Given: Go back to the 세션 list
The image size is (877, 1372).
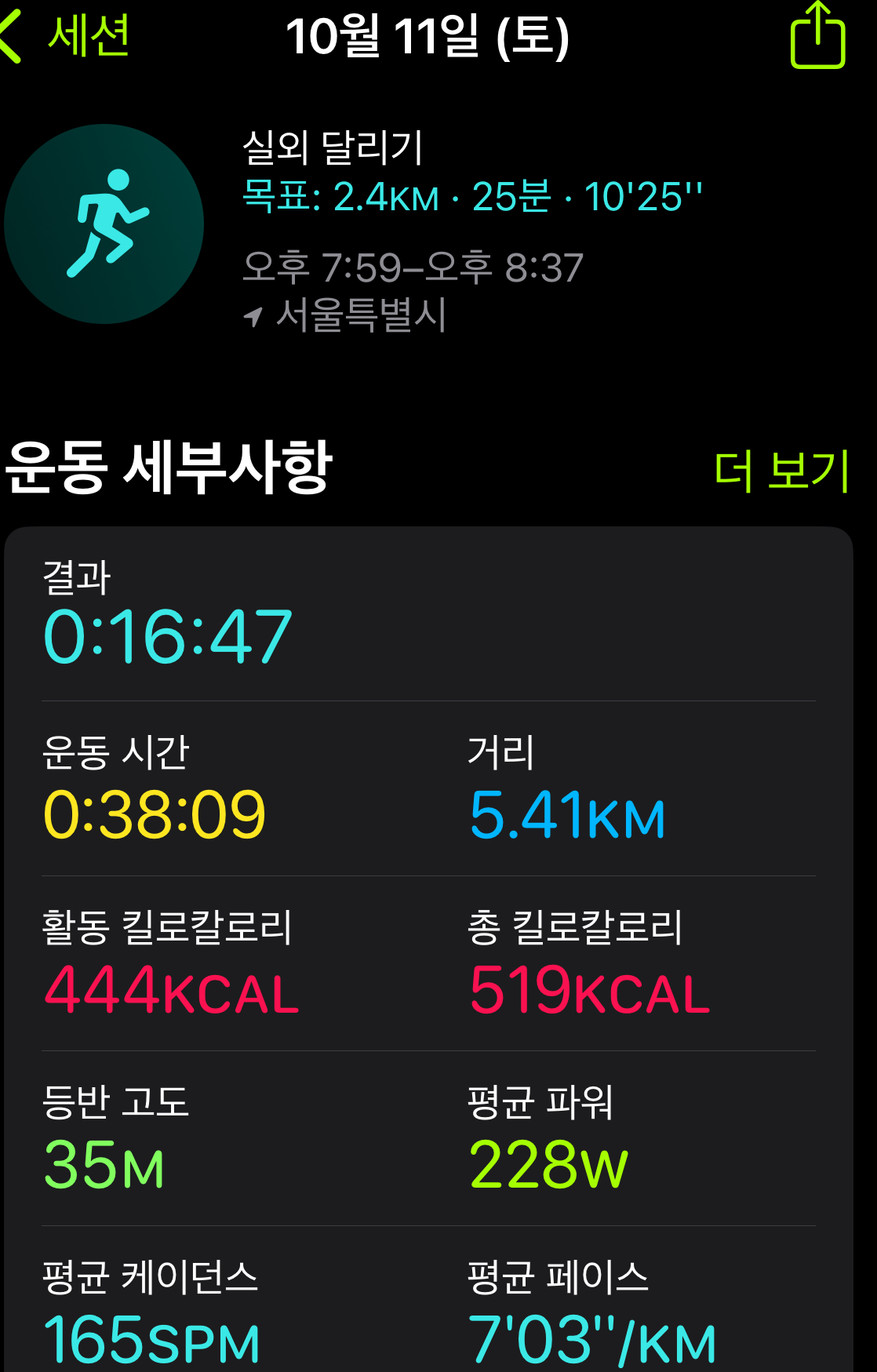Looking at the screenshot, I should [67, 37].
